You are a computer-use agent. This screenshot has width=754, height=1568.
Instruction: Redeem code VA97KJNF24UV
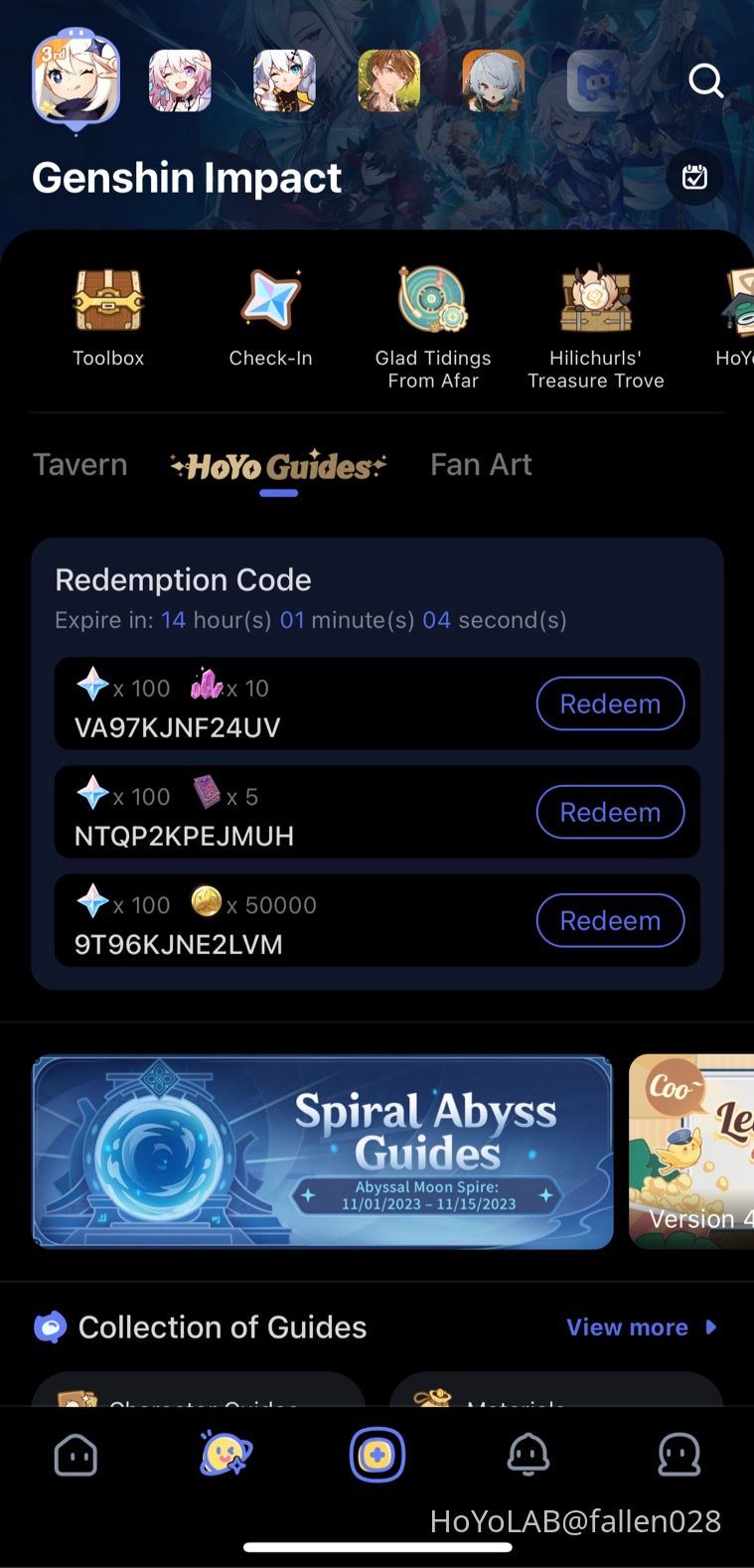pos(610,704)
